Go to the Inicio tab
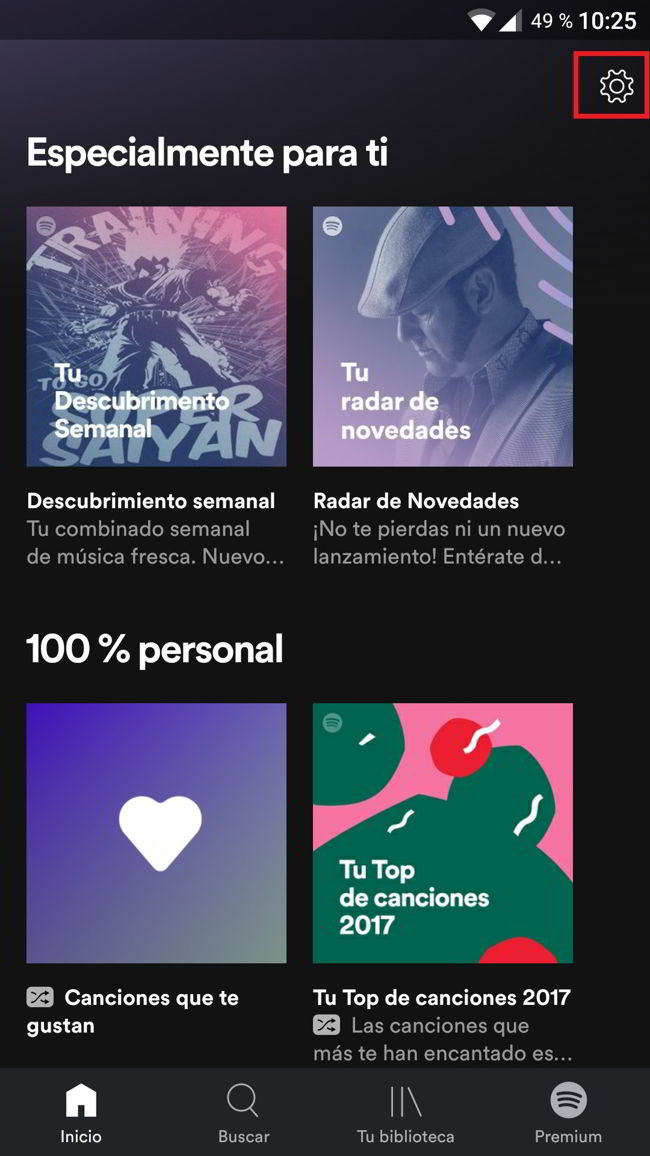The image size is (650, 1156). coord(81,1113)
